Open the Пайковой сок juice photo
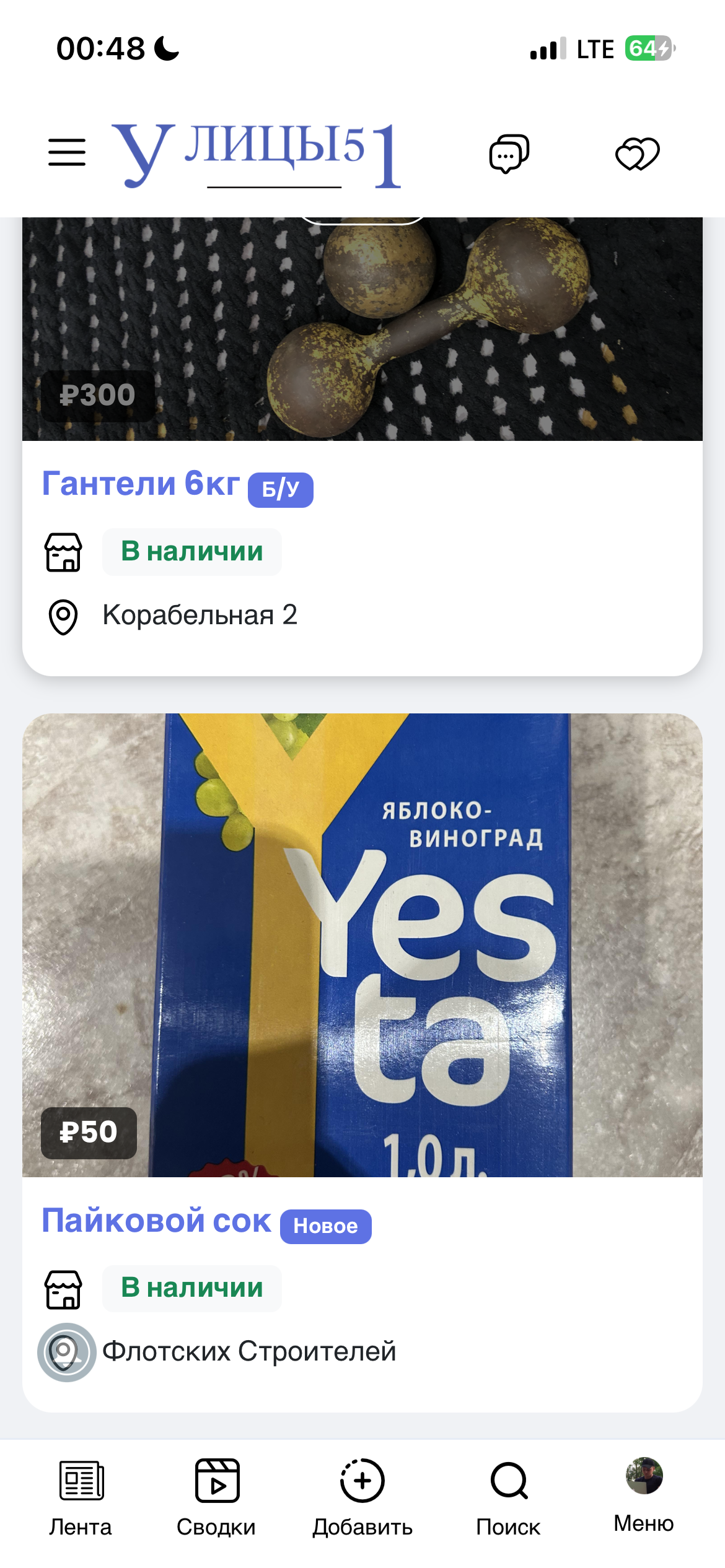 pos(362,945)
